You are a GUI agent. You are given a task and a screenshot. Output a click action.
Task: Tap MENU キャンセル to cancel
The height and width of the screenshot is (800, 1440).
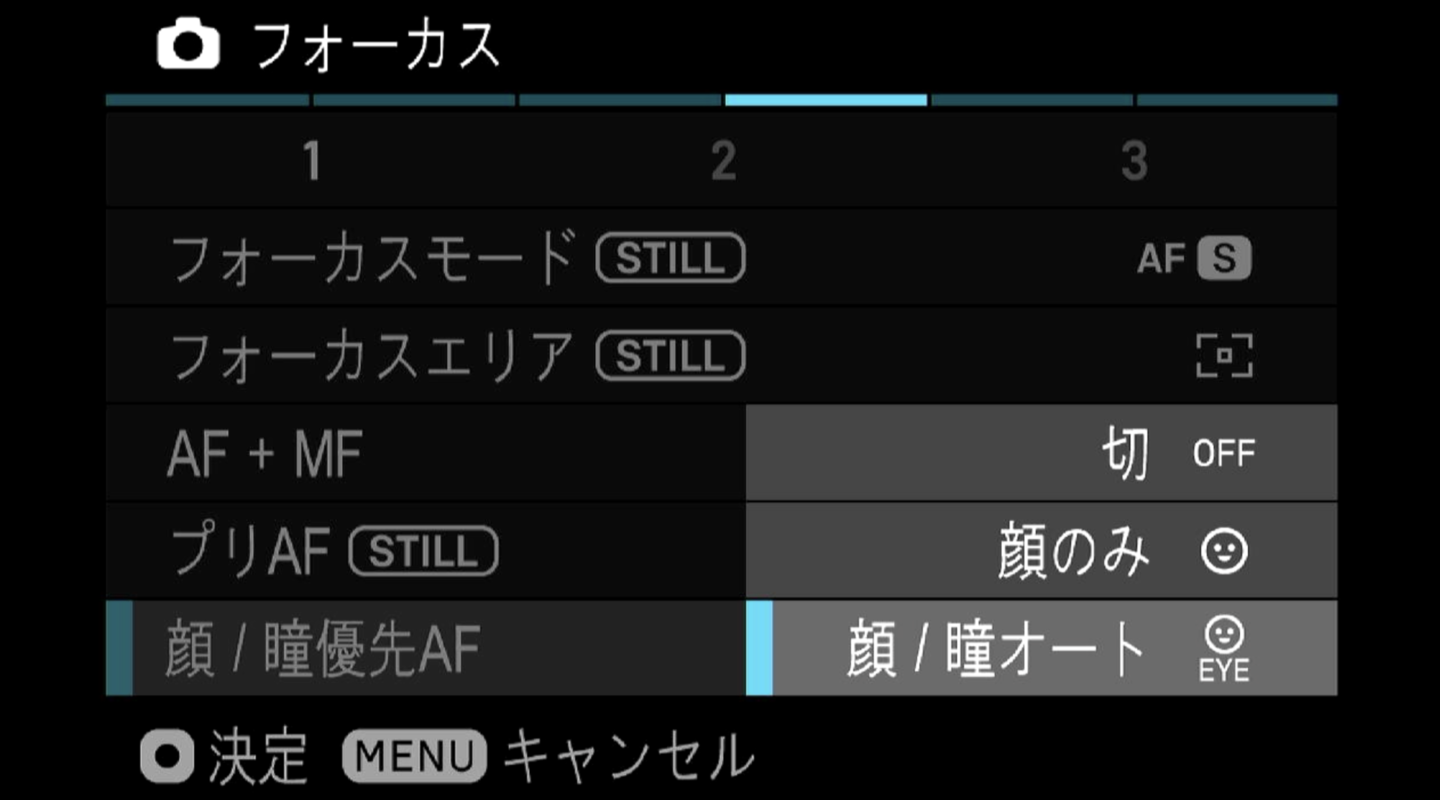pyautogui.click(x=548, y=757)
